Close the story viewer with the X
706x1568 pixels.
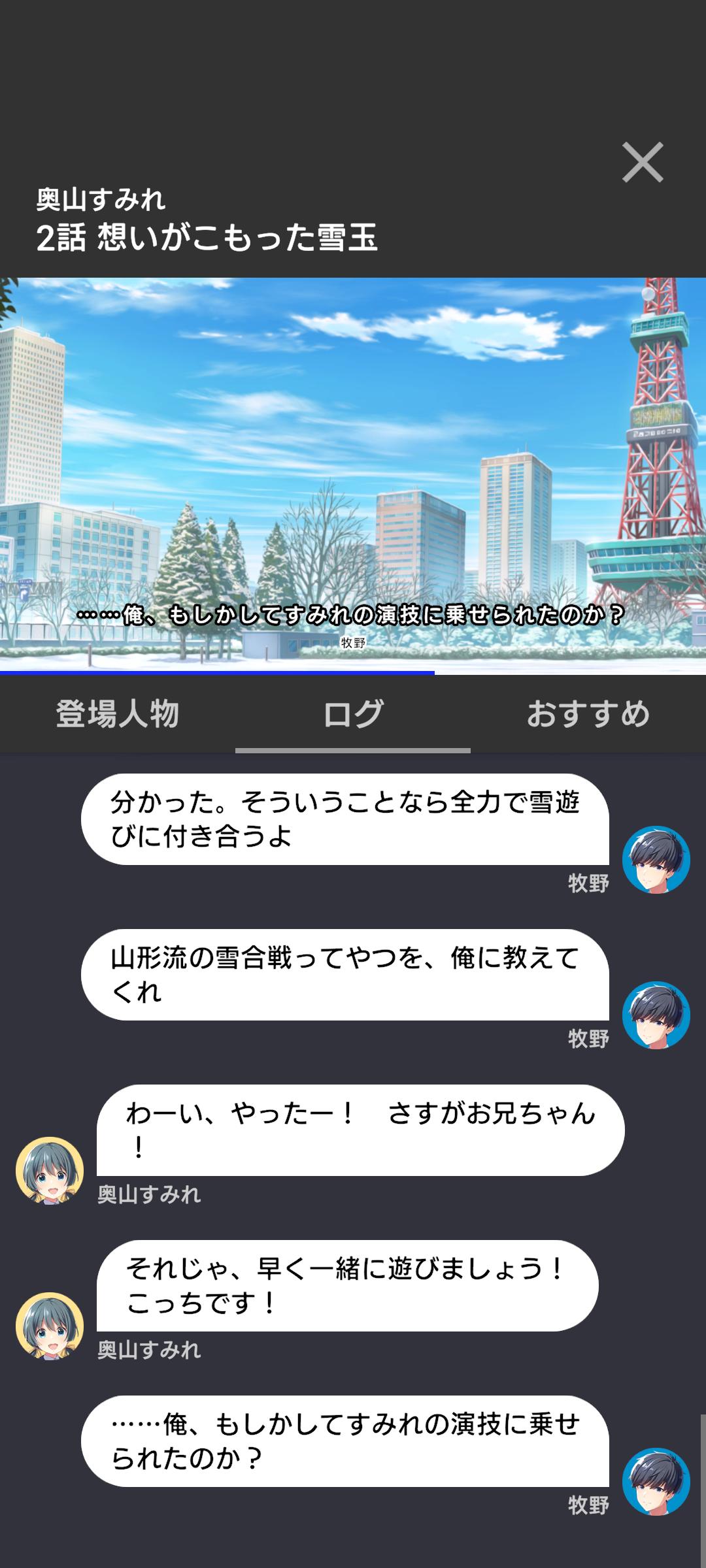coord(643,162)
